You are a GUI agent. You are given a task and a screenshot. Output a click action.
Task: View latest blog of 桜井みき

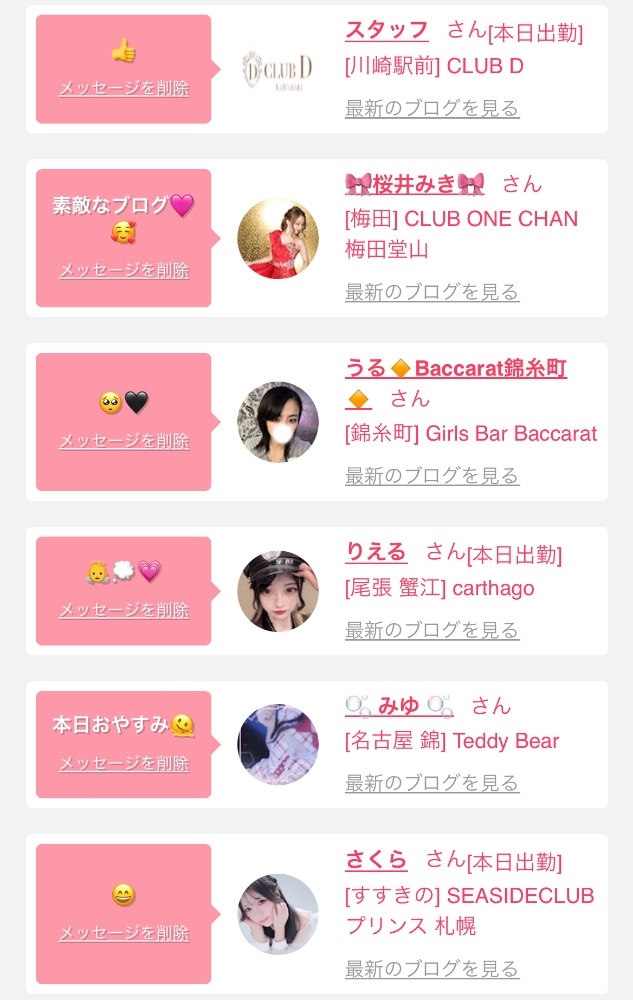coord(432,292)
